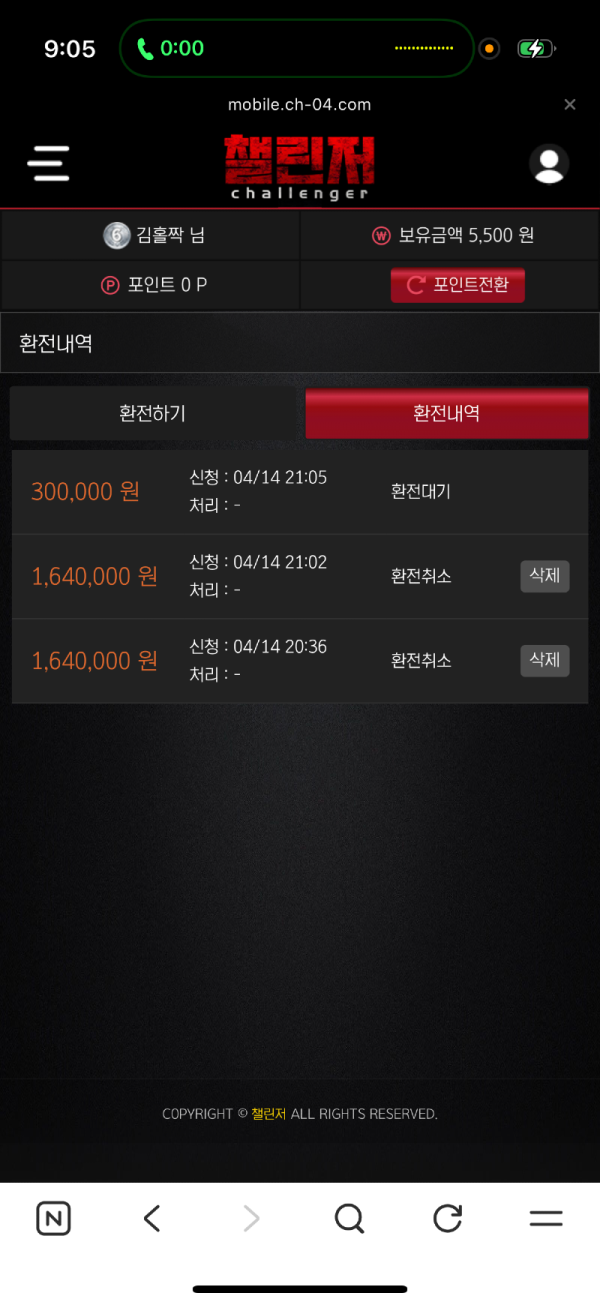Image resolution: width=600 pixels, height=1305 pixels.
Task: Delete the 04/14 20:36 canceled exchange
Action: pos(544,660)
